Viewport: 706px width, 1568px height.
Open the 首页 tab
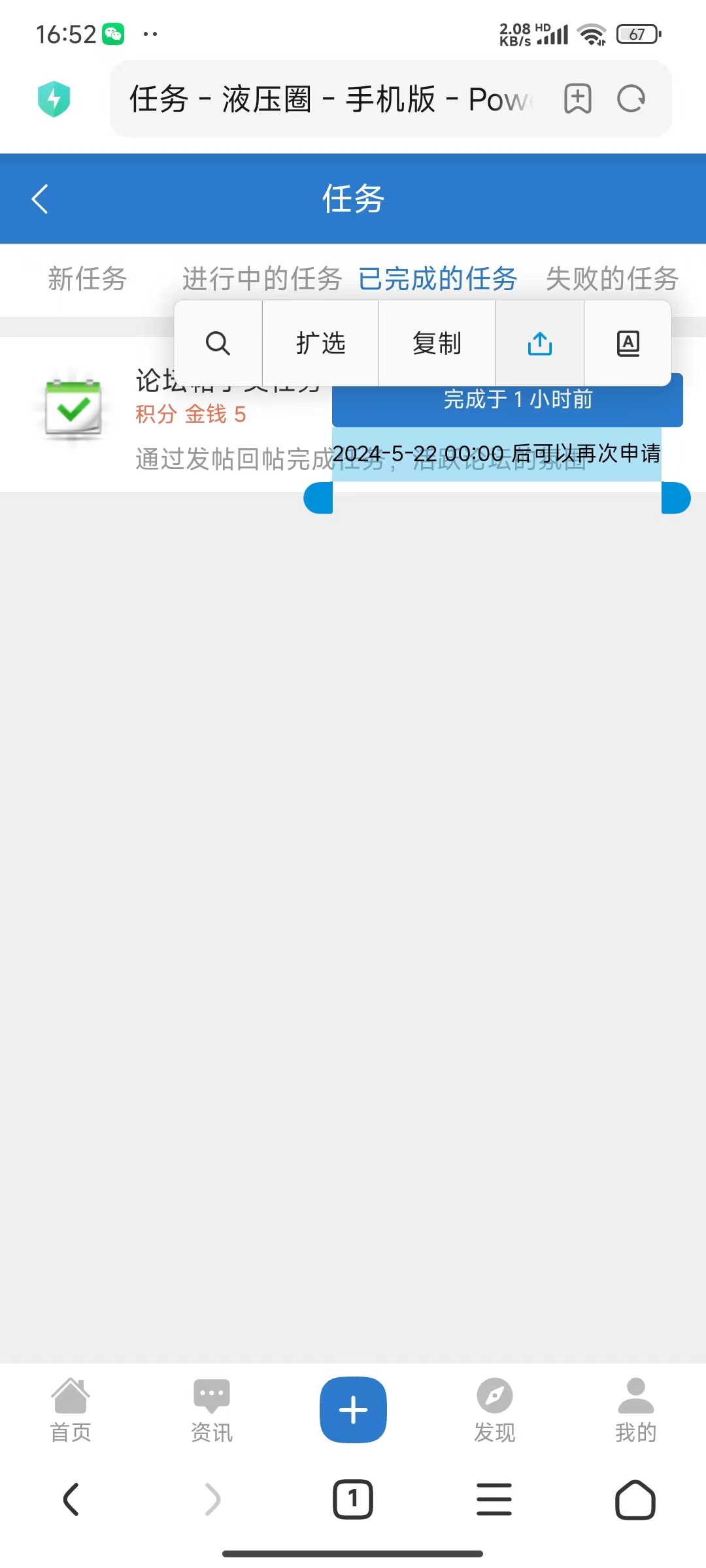point(71,1410)
